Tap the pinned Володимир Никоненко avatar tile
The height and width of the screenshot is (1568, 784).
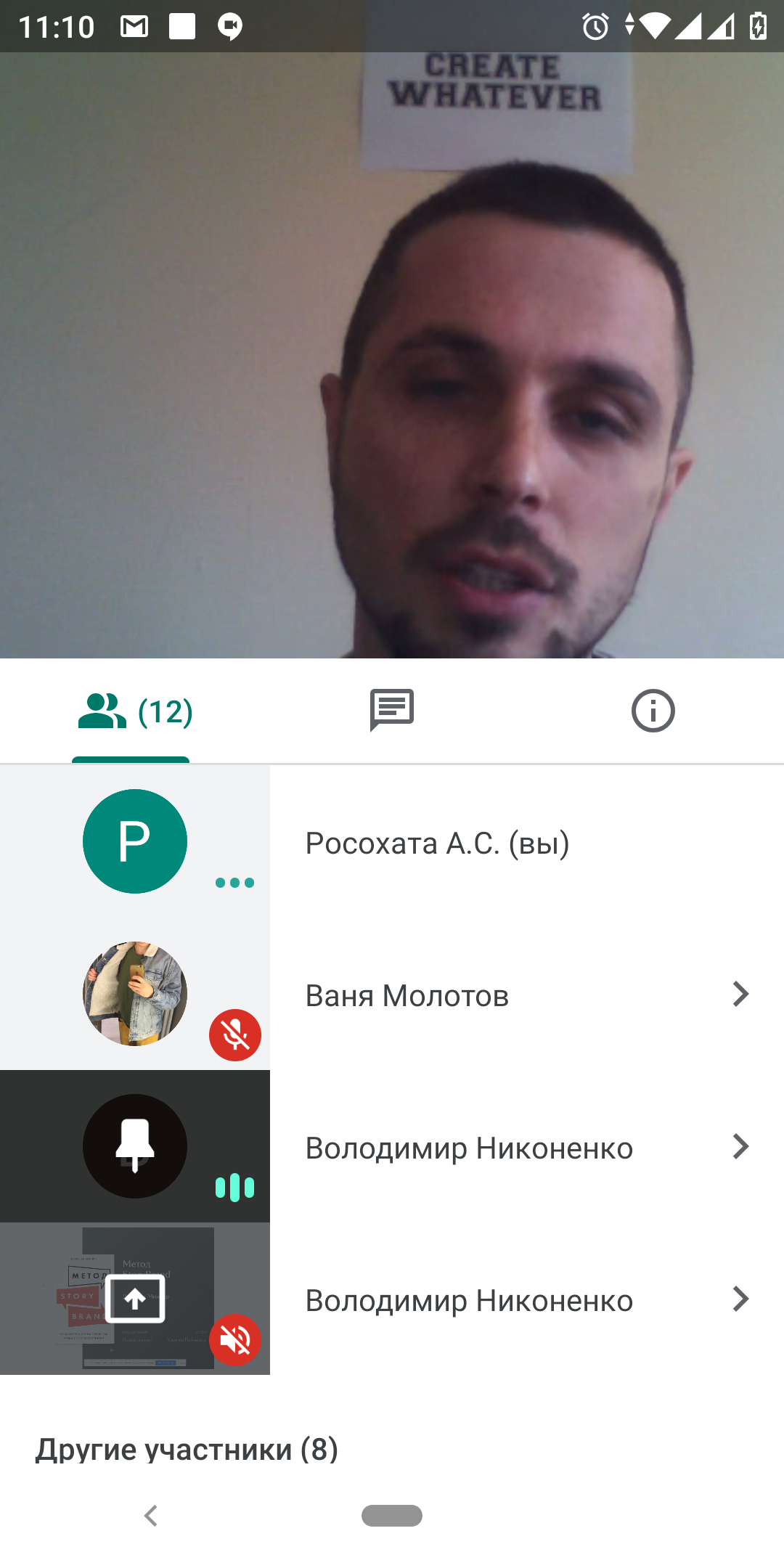135,1146
